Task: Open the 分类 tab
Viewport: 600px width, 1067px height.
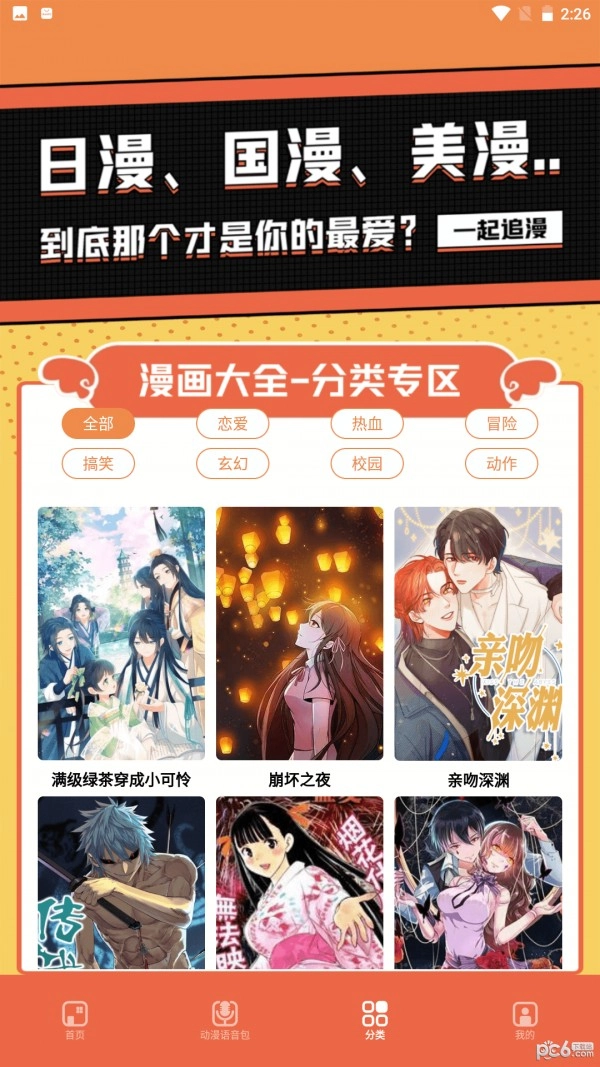Action: (375, 1020)
